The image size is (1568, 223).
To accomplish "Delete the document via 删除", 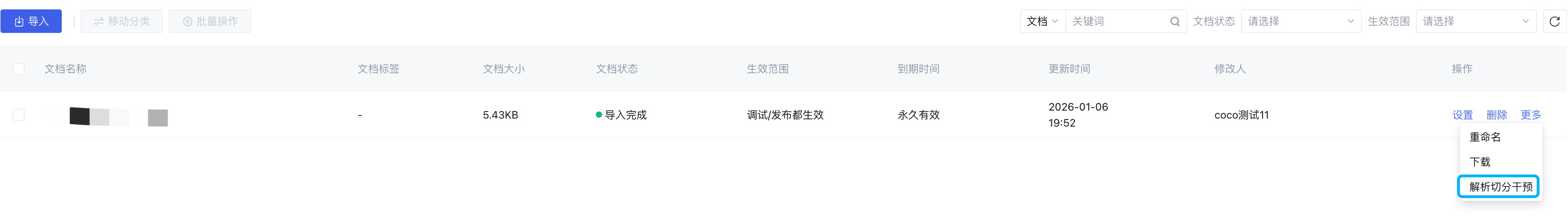I will 1496,115.
